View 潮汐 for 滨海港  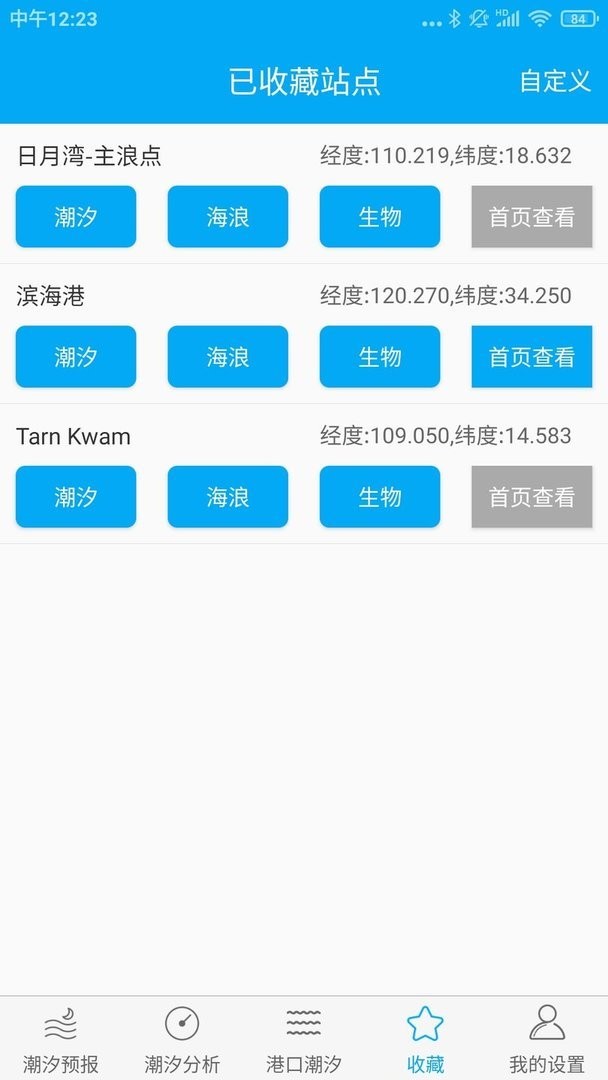(76, 357)
